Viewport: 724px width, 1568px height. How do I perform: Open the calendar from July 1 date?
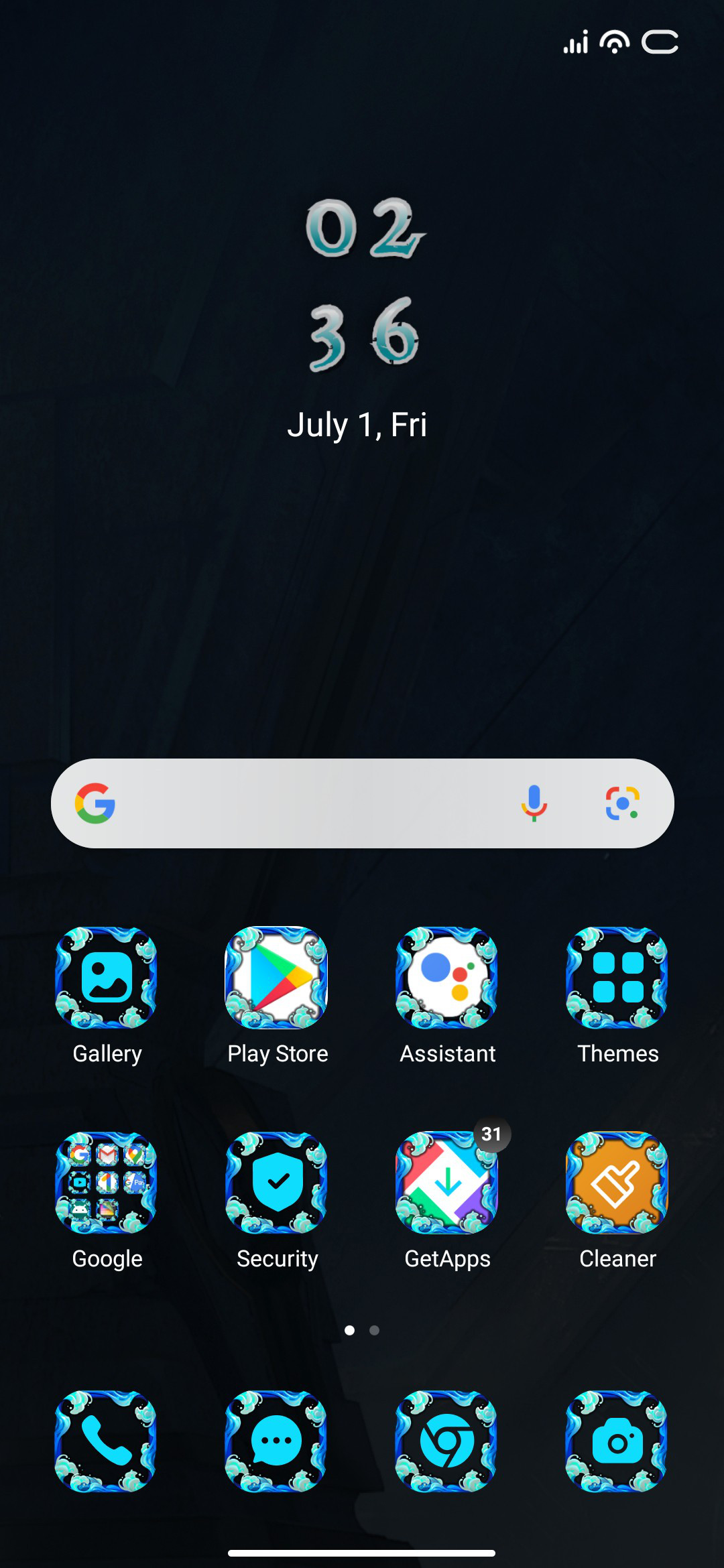point(357,425)
